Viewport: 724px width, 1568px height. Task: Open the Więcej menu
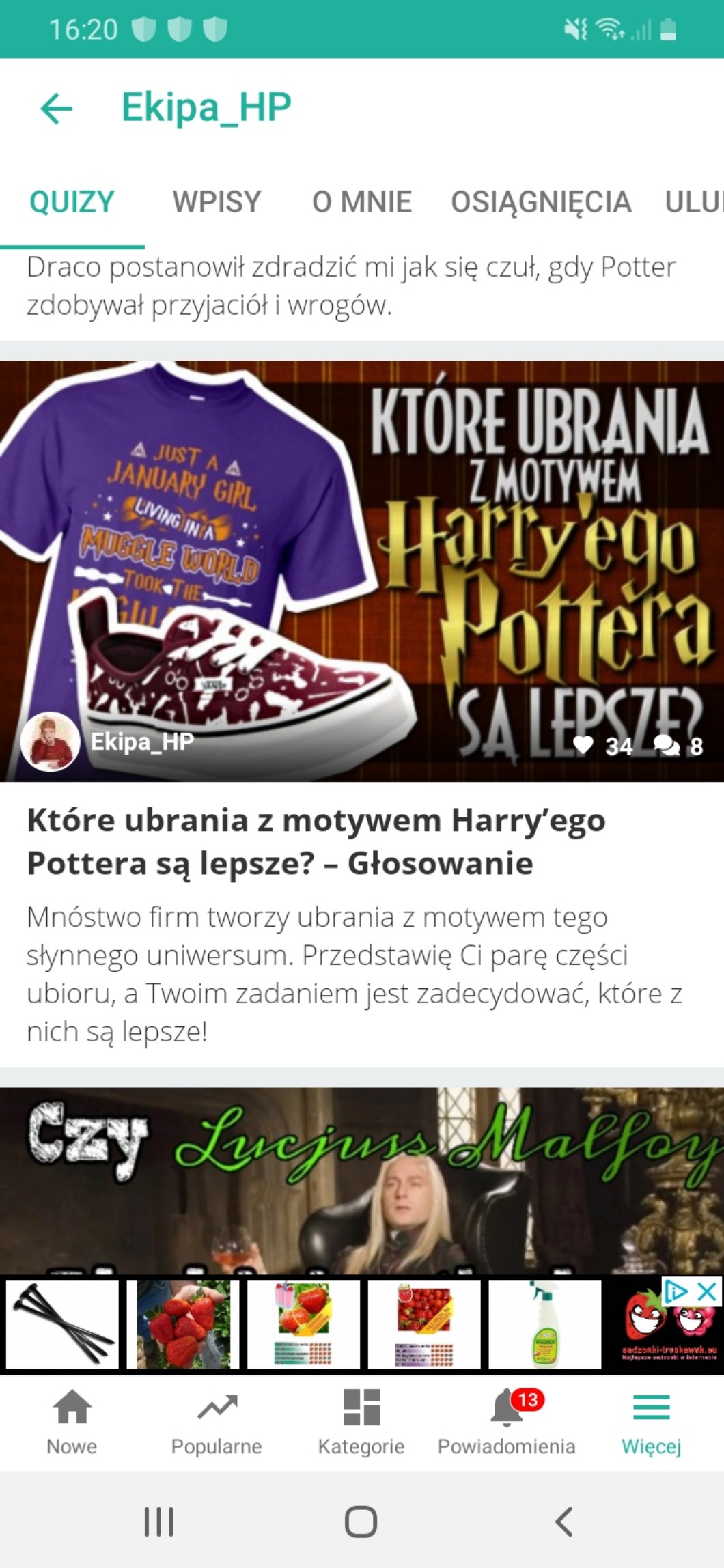click(651, 1423)
